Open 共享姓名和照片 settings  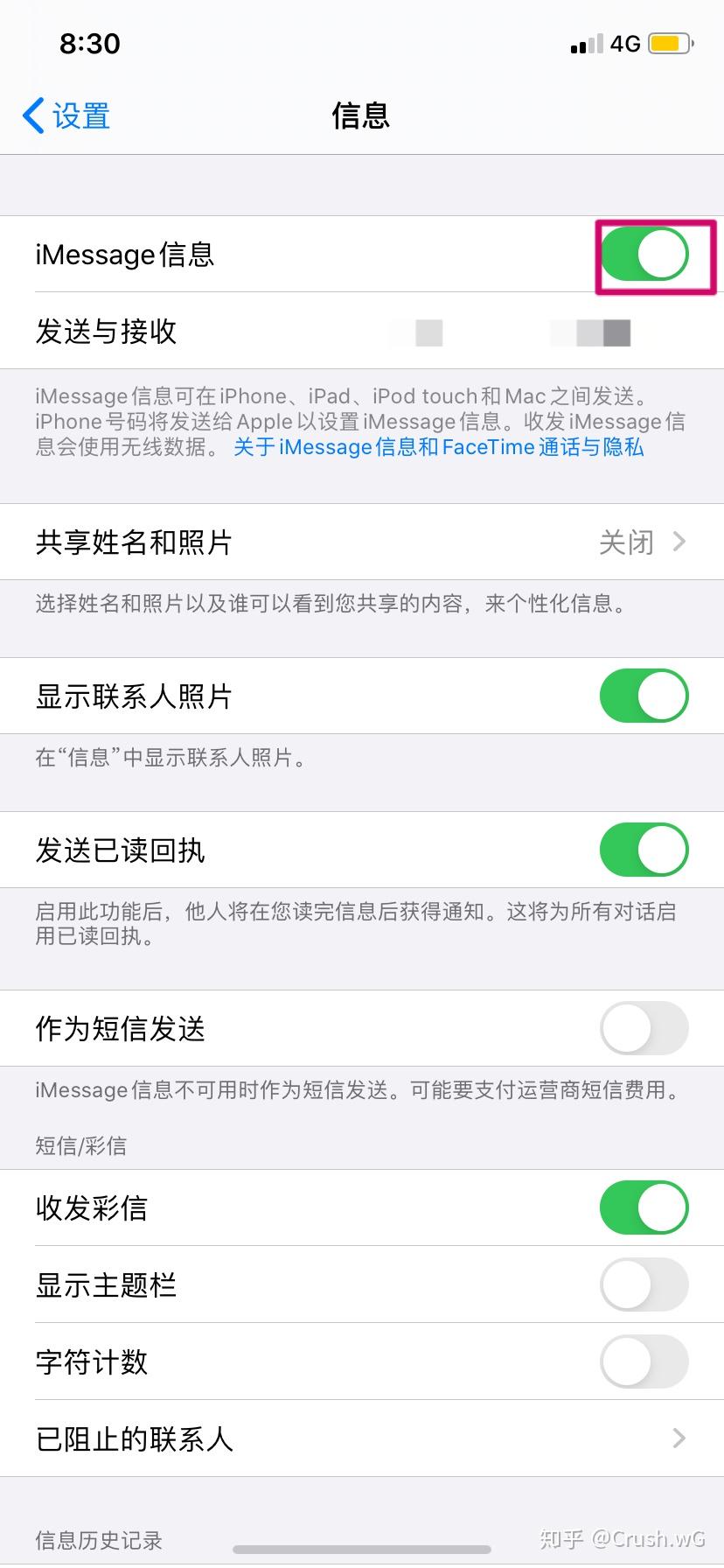362,542
